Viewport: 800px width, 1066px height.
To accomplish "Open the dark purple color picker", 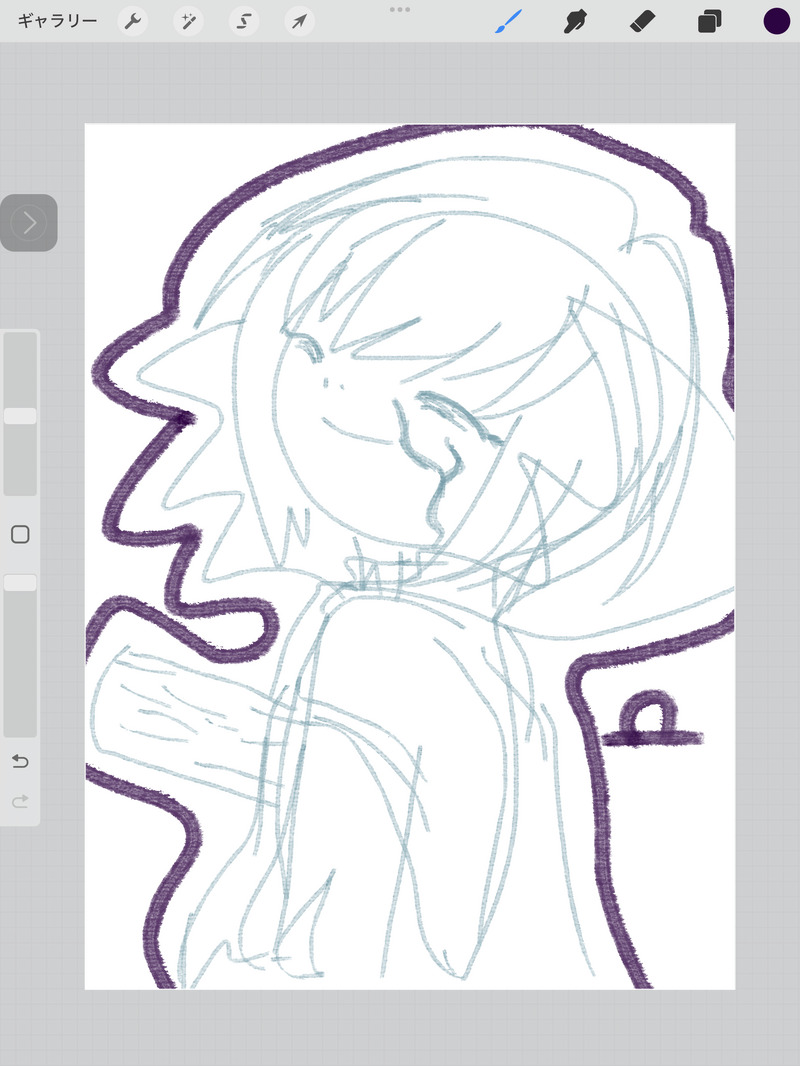I will point(776,21).
